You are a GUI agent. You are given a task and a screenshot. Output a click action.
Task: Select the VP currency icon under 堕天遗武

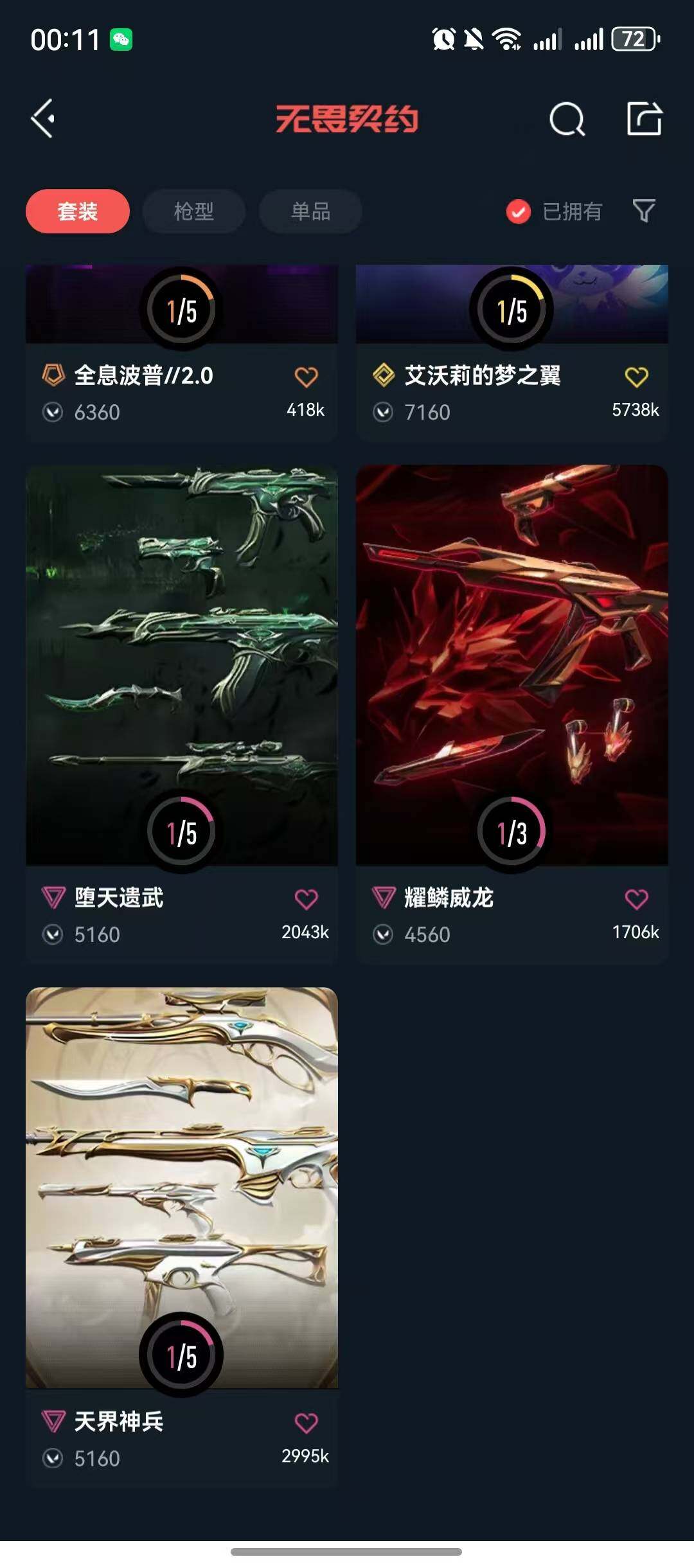pos(54,934)
